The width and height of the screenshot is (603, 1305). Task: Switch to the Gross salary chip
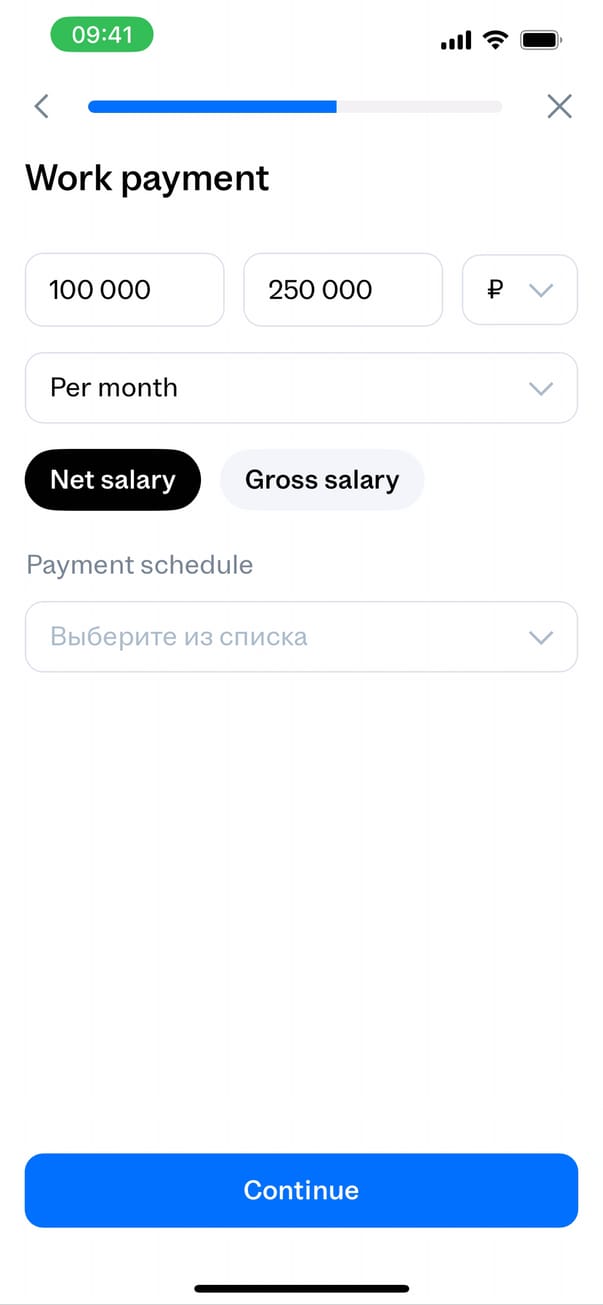[322, 480]
